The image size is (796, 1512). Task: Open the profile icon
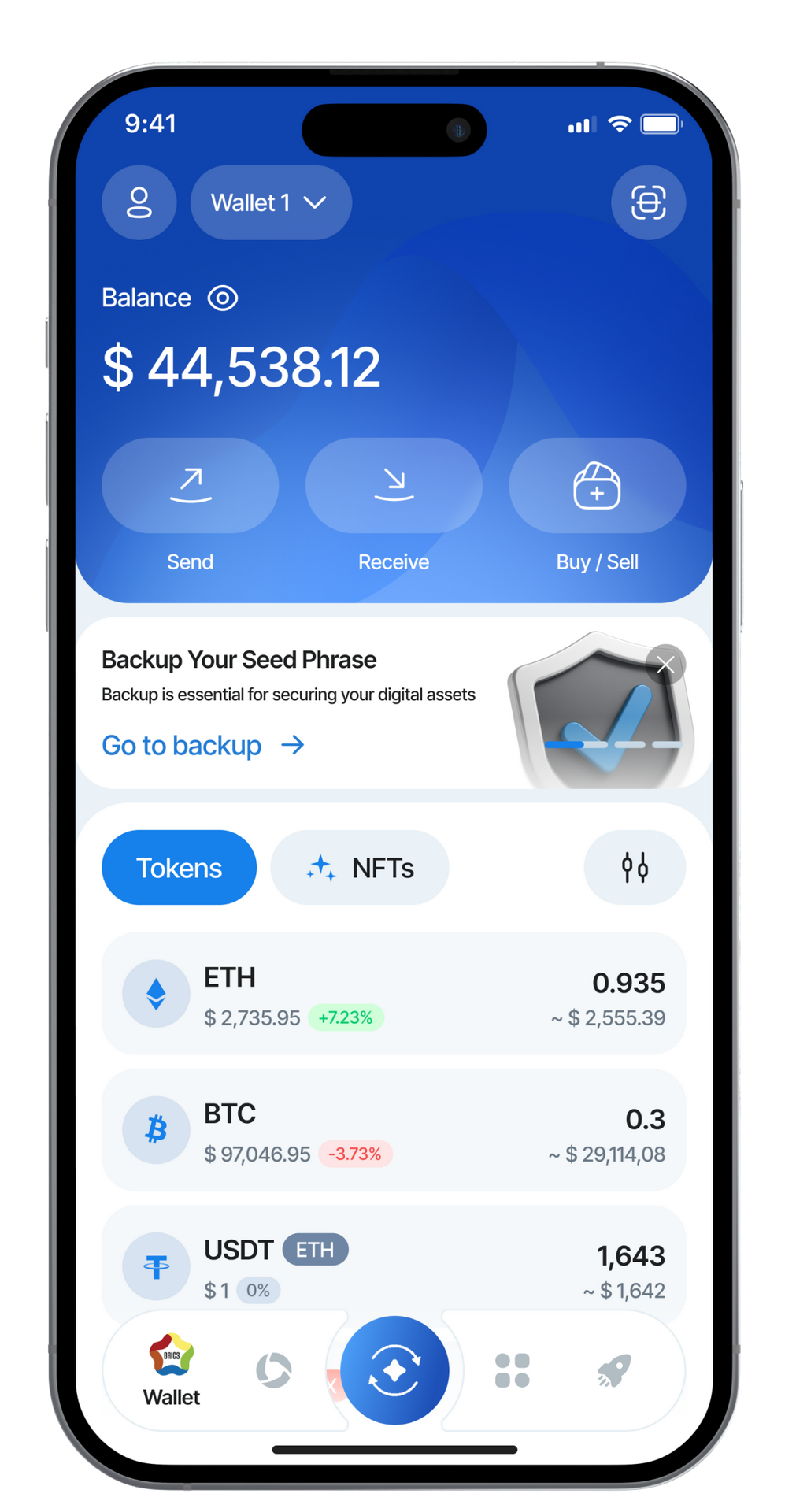click(139, 202)
